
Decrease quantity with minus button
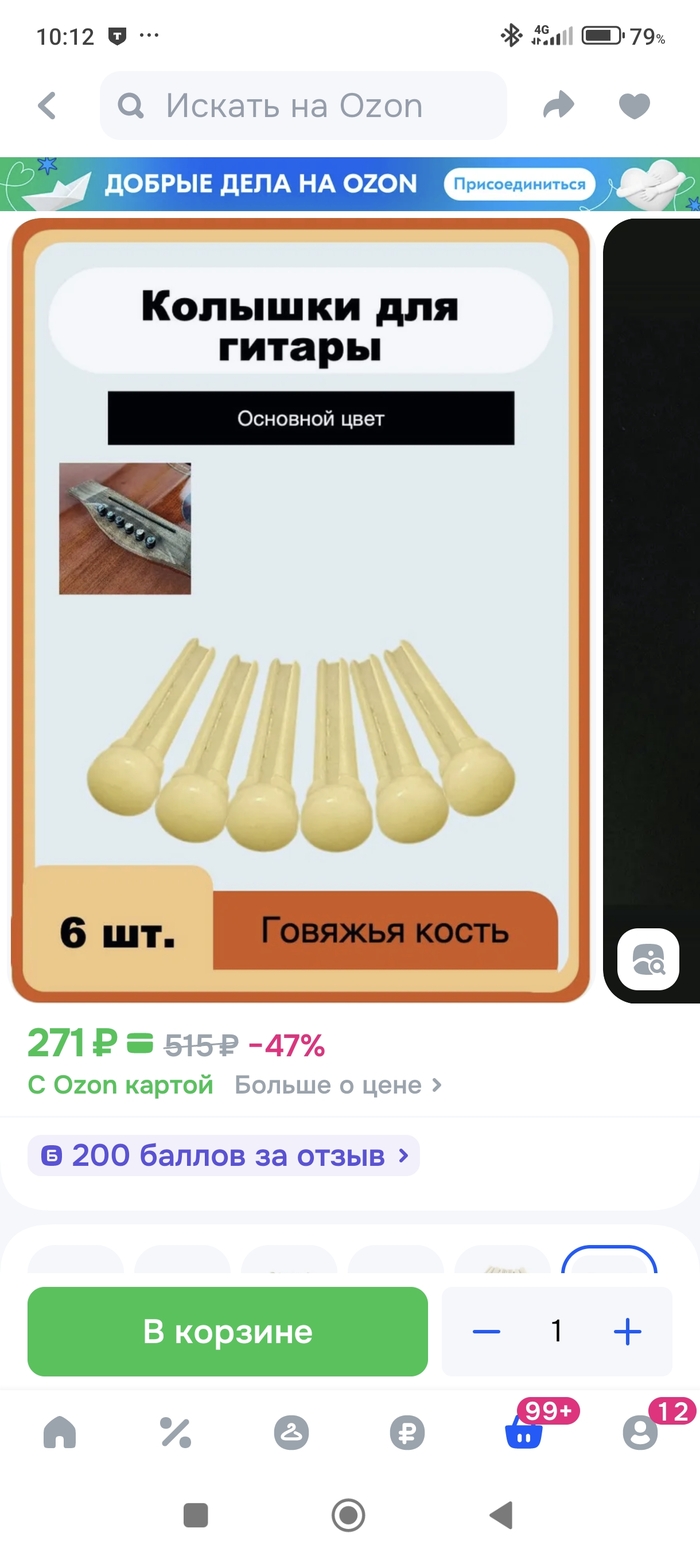pyautogui.click(x=486, y=1331)
